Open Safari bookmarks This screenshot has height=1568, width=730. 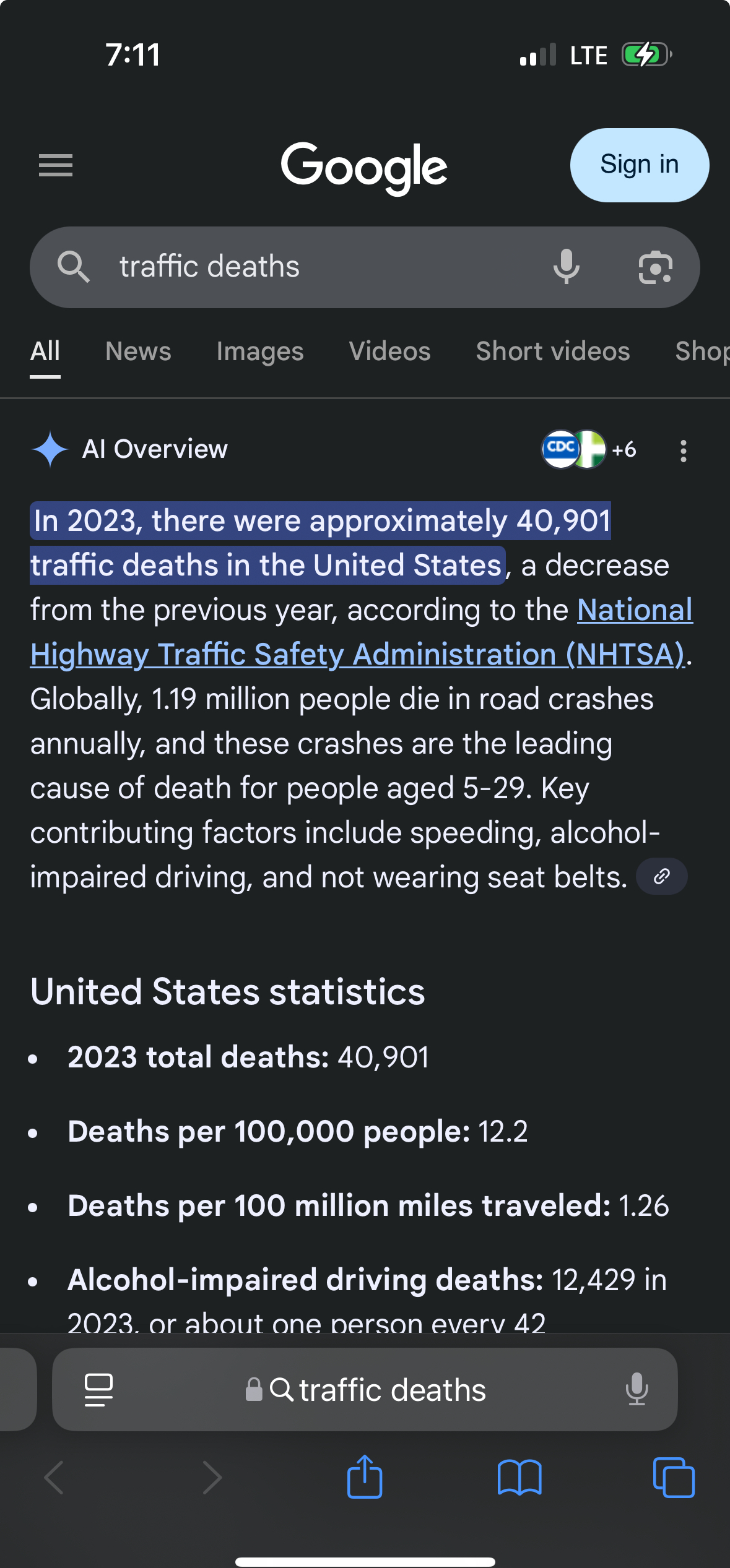(x=519, y=1477)
